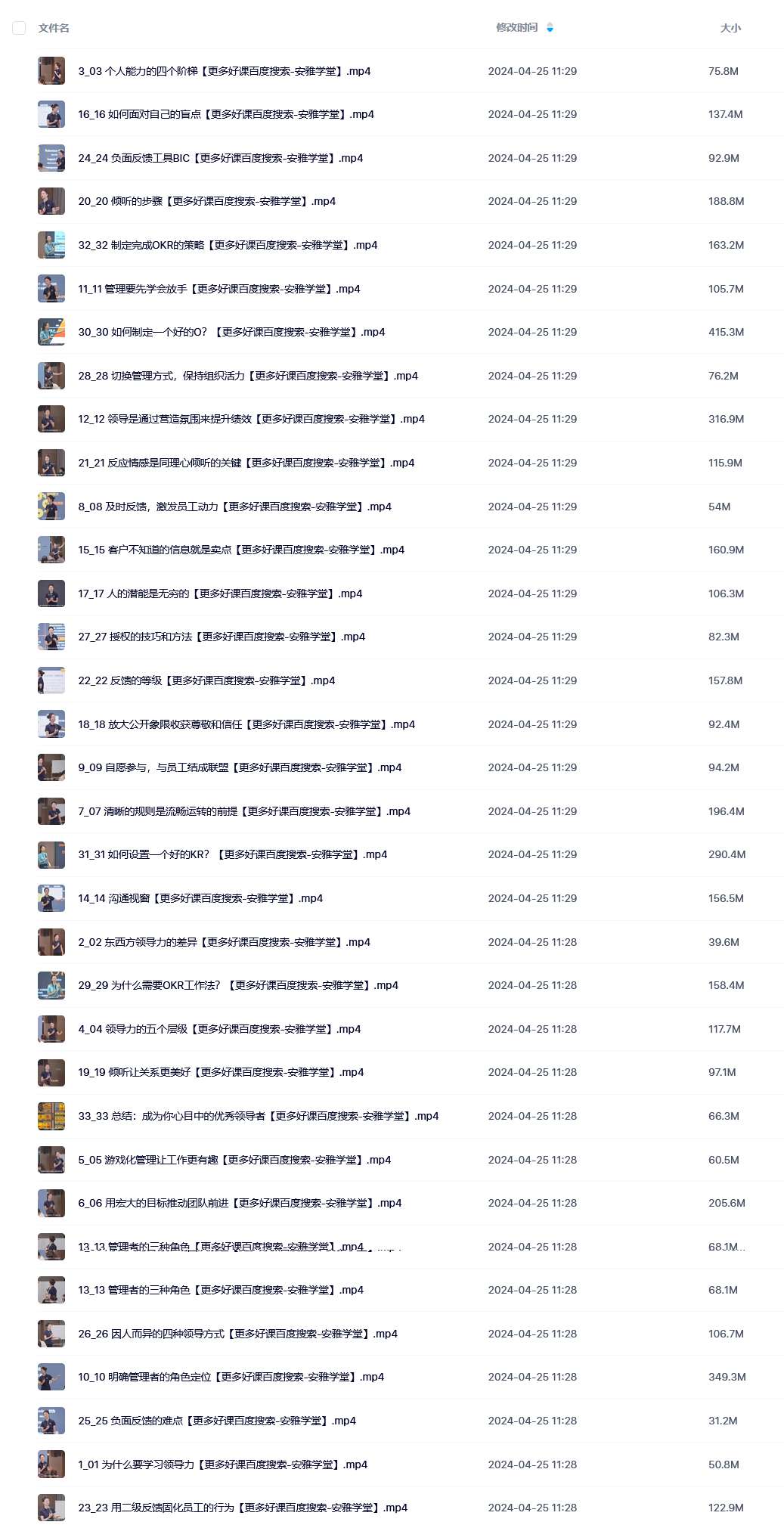The image size is (784, 1528).
Task: Open 2_02 东西方领导力的差异 file
Action: (225, 942)
